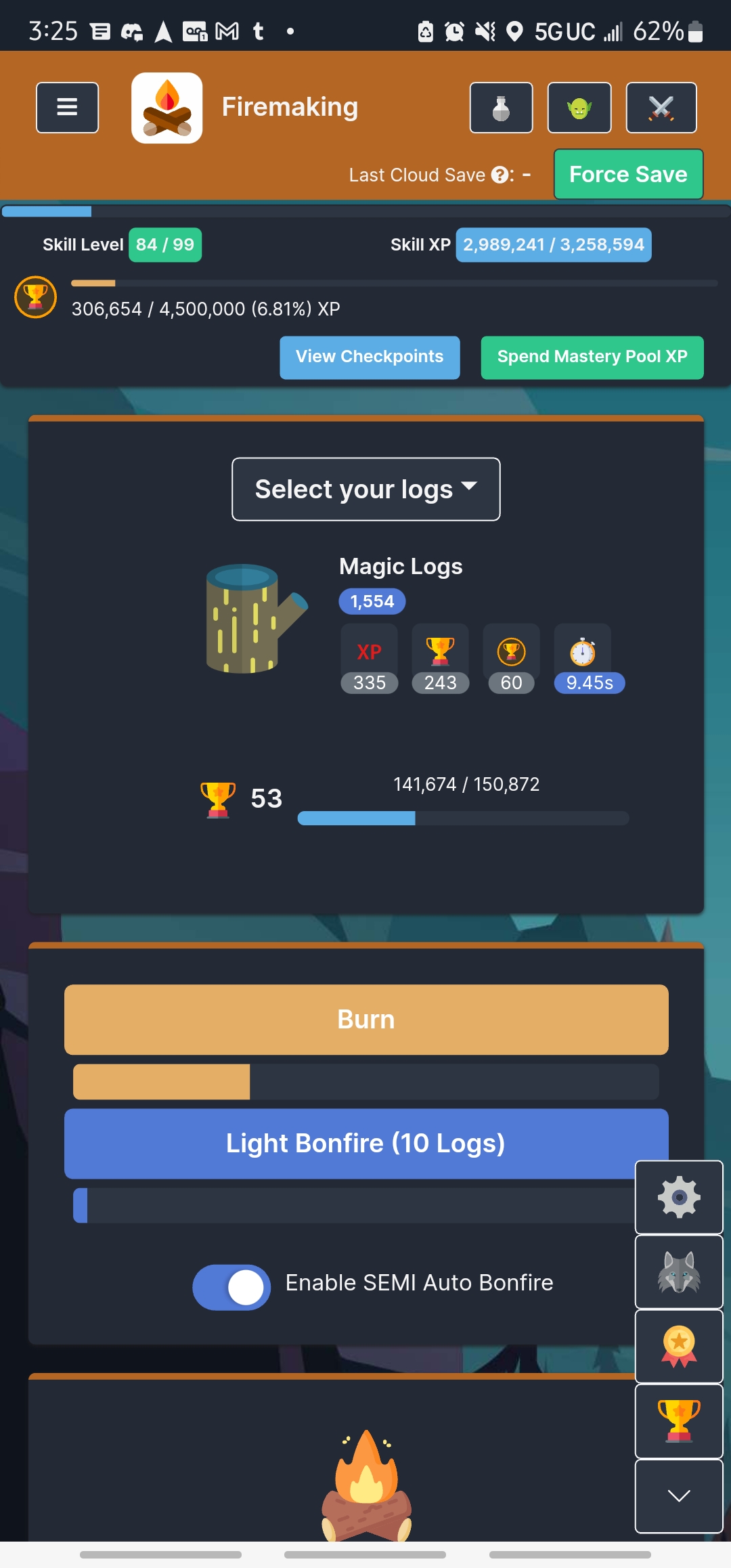Open the hamburger menu

click(x=67, y=108)
